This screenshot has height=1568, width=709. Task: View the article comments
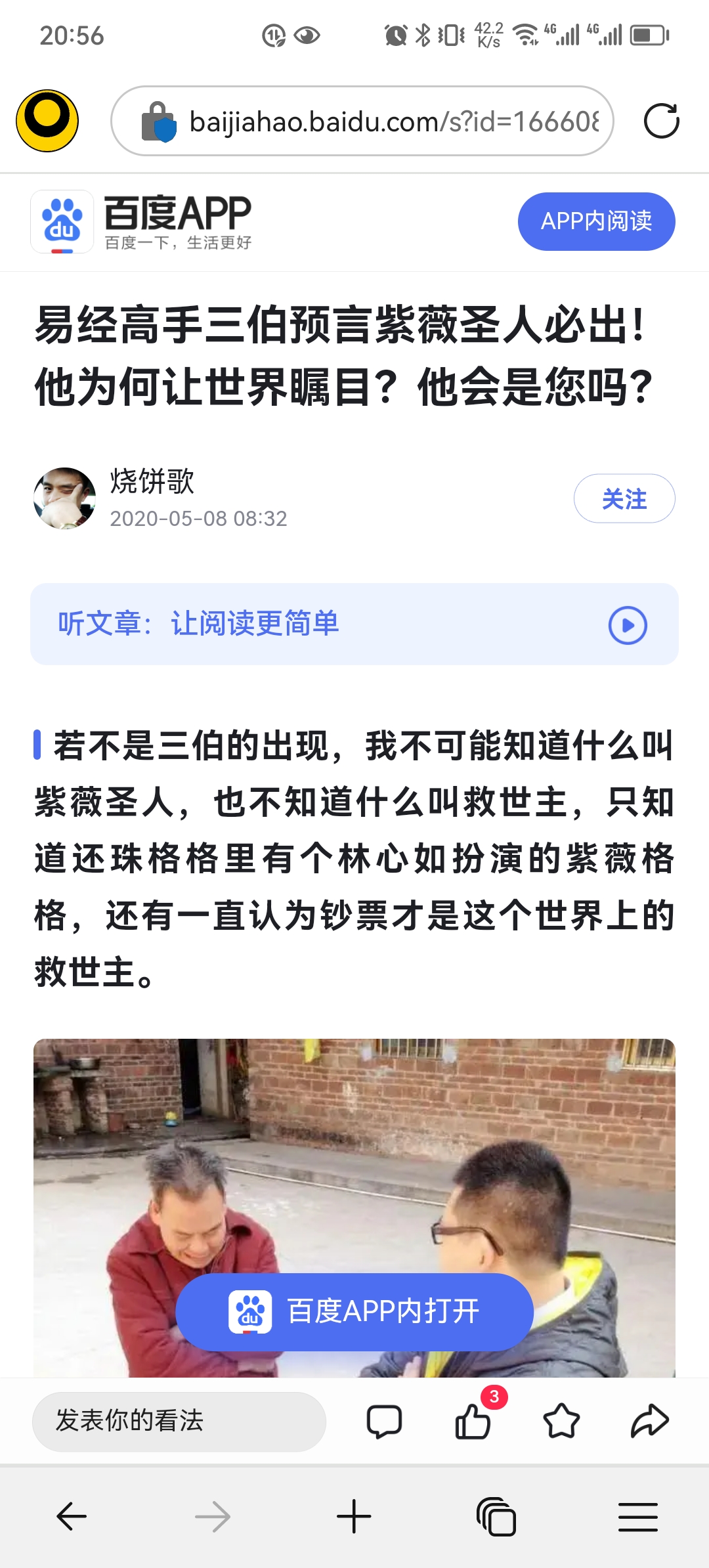pyautogui.click(x=384, y=1422)
